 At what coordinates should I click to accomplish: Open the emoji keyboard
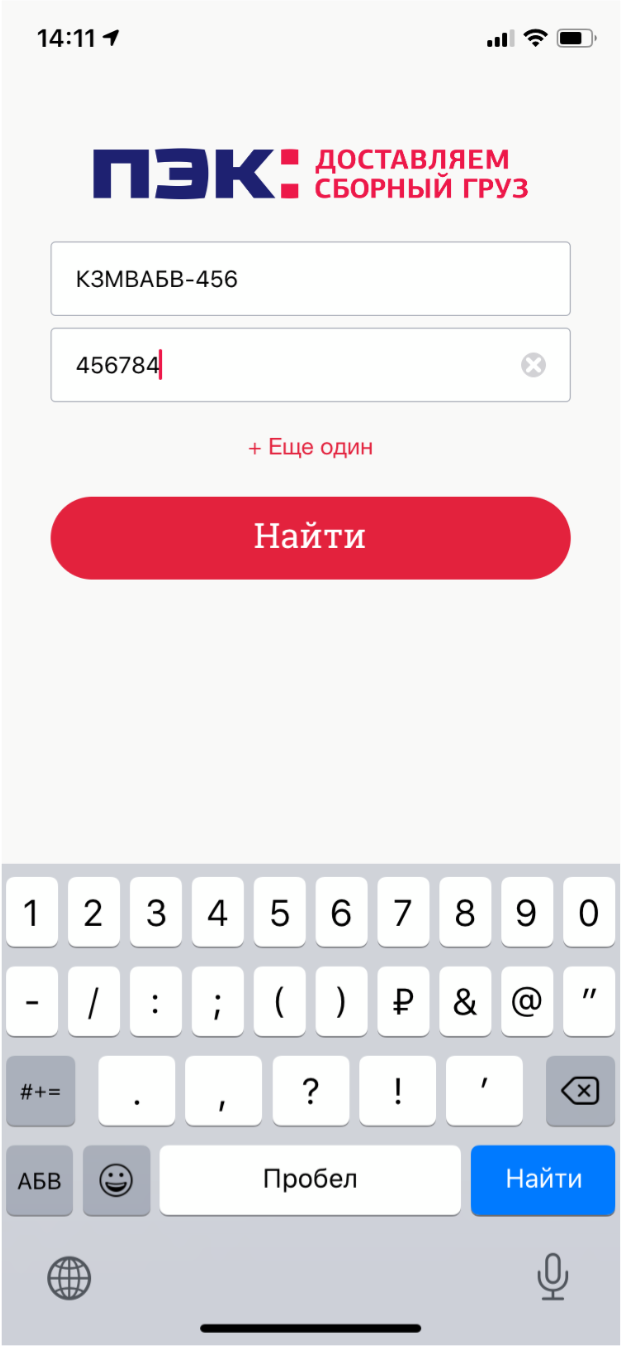point(117,1180)
